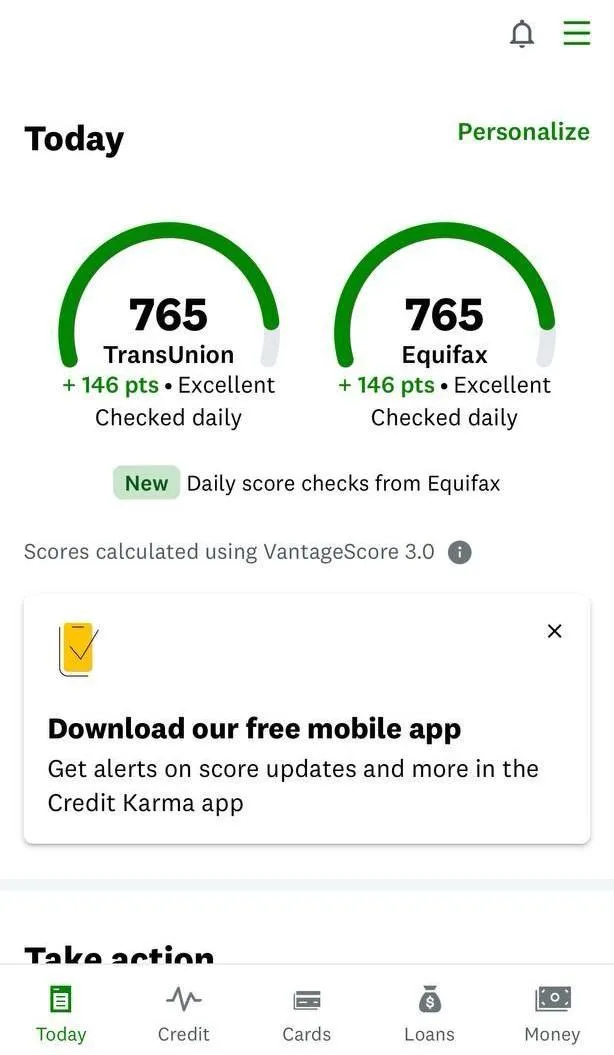This screenshot has height=1055, width=614.
Task: Open the VantageScore 3.0 info icon
Action: [460, 552]
